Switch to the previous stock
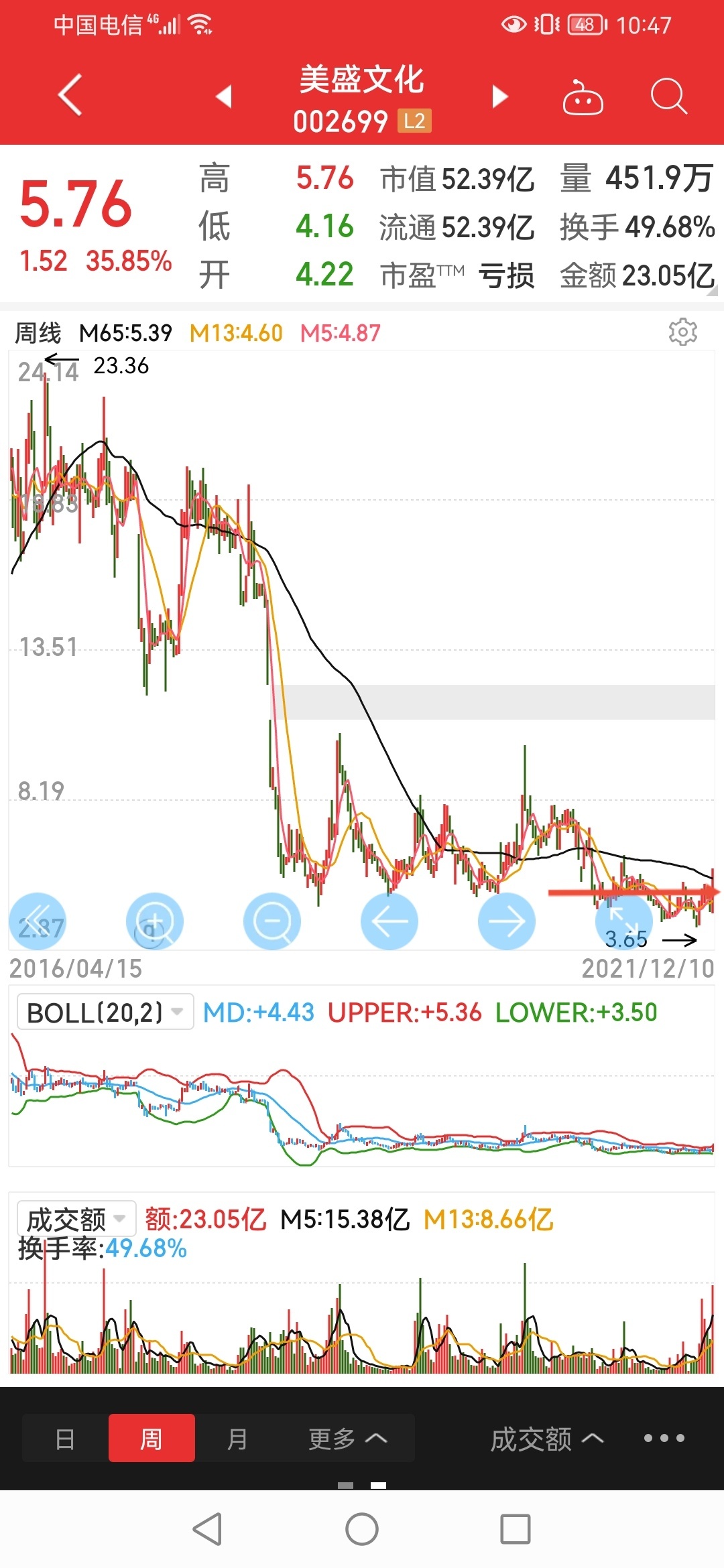This screenshot has height=1568, width=724. tap(225, 96)
